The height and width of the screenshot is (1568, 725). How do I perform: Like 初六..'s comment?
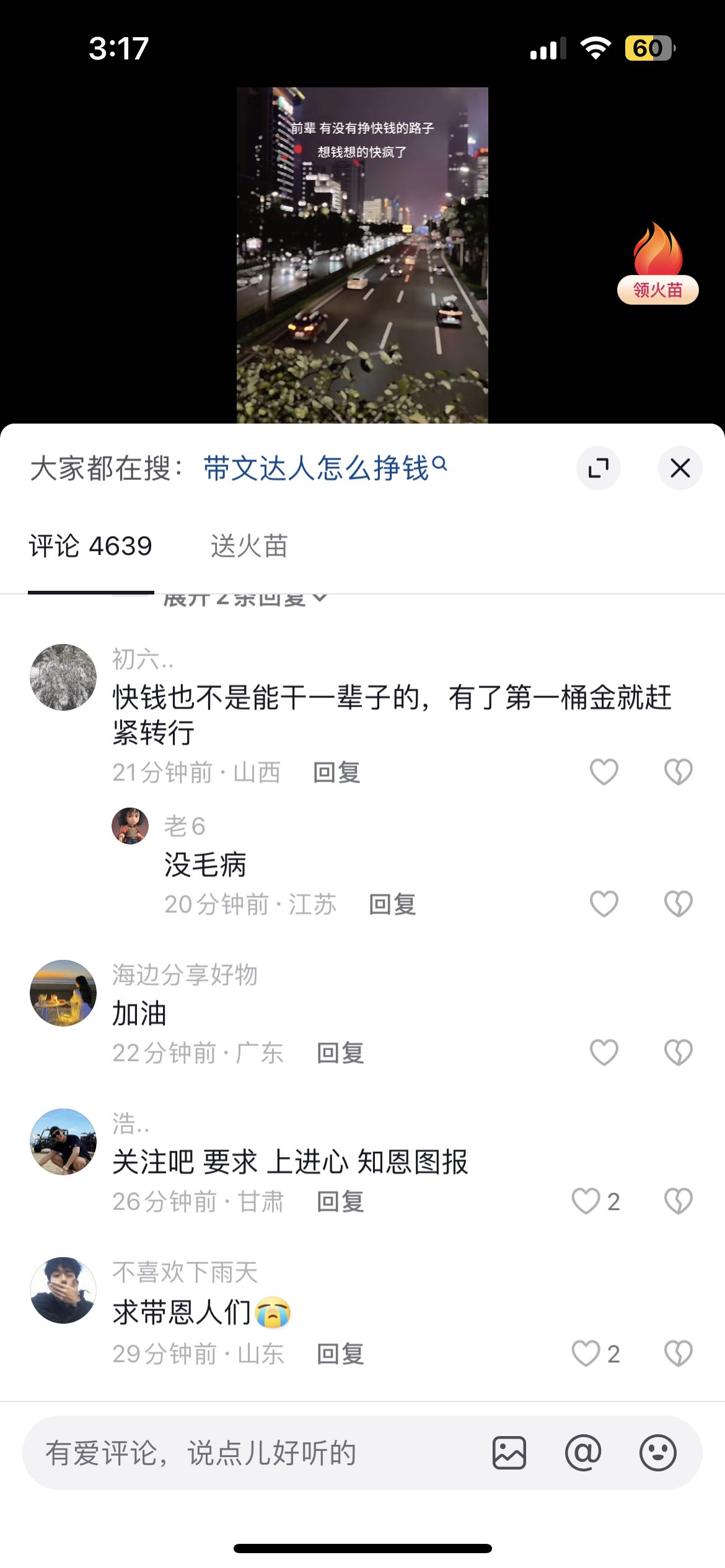click(x=604, y=772)
